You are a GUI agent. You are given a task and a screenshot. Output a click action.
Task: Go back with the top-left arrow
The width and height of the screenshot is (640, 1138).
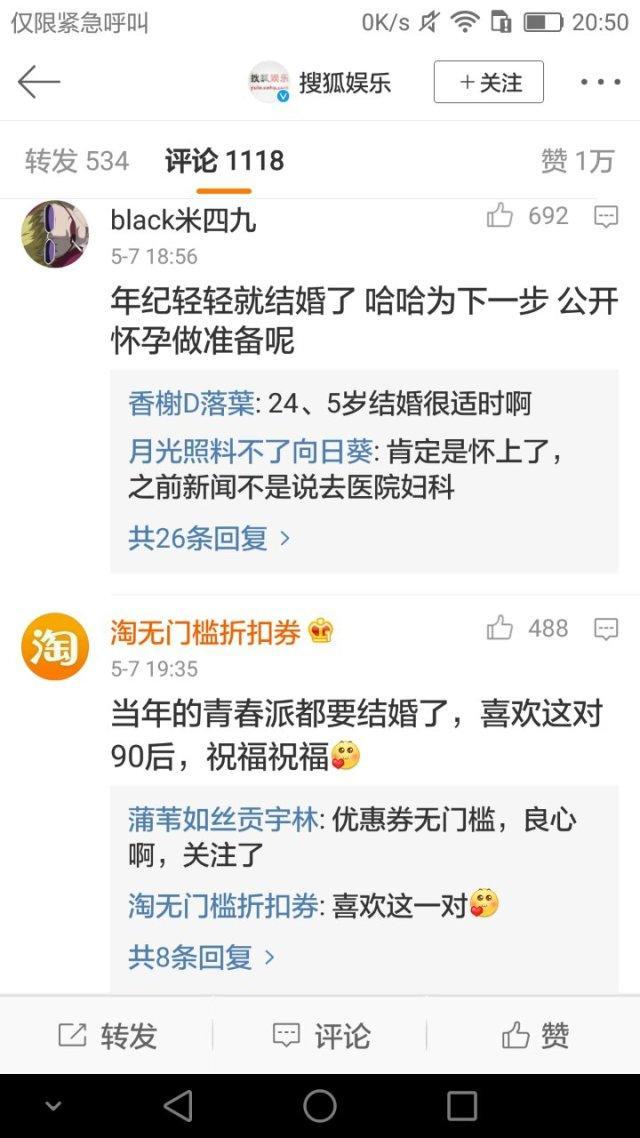[38, 82]
